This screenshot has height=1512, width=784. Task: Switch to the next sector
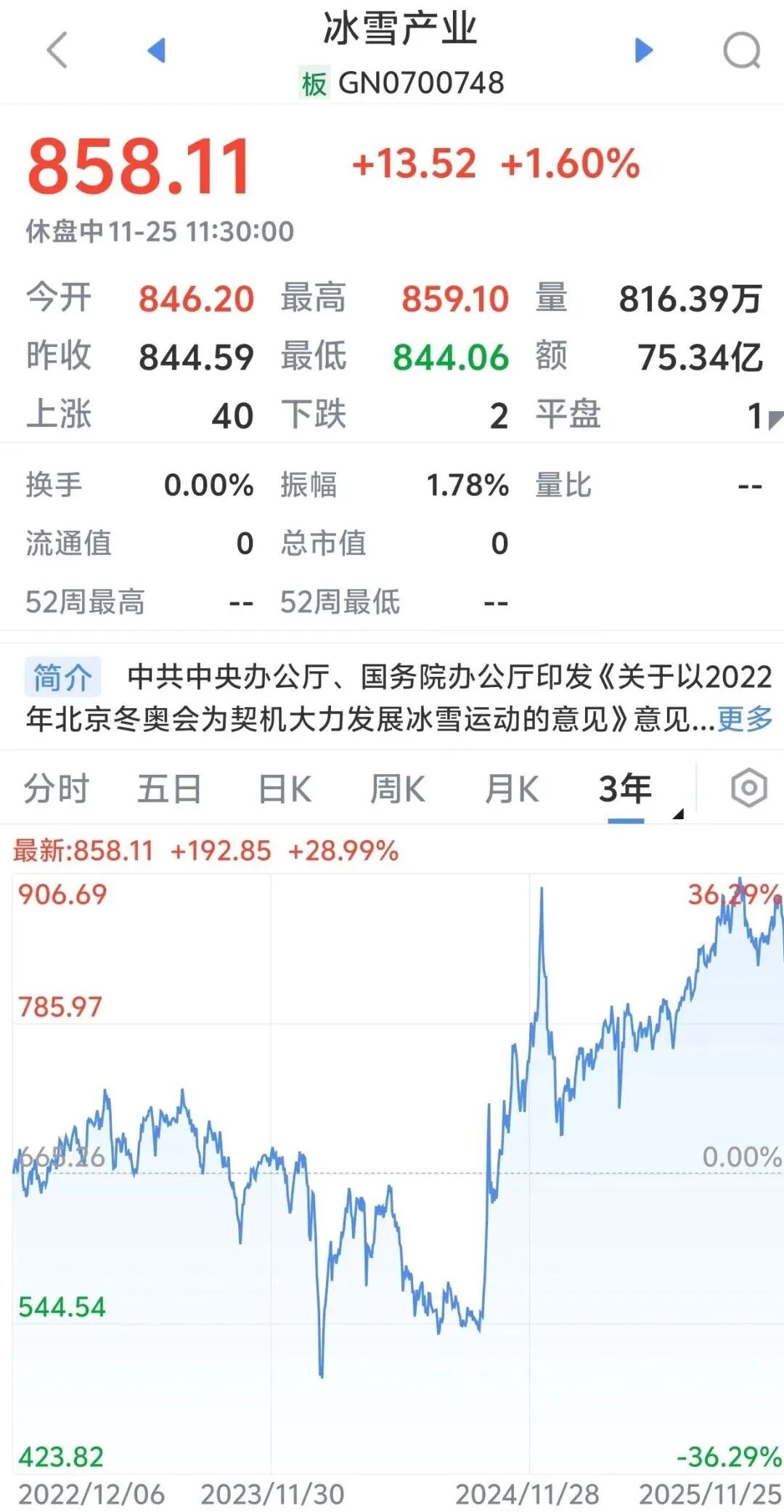click(x=643, y=51)
